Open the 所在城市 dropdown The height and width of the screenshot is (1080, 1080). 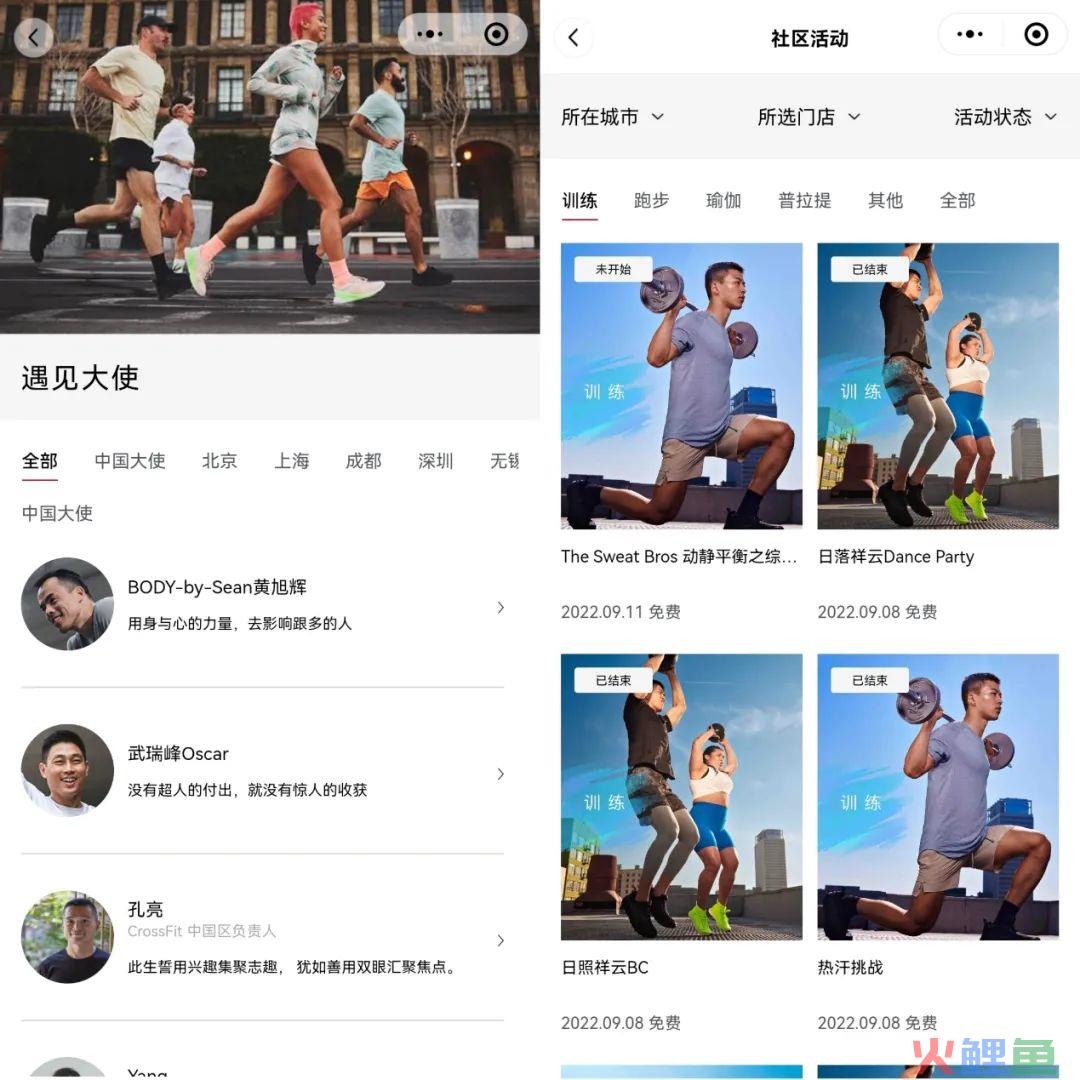point(612,117)
